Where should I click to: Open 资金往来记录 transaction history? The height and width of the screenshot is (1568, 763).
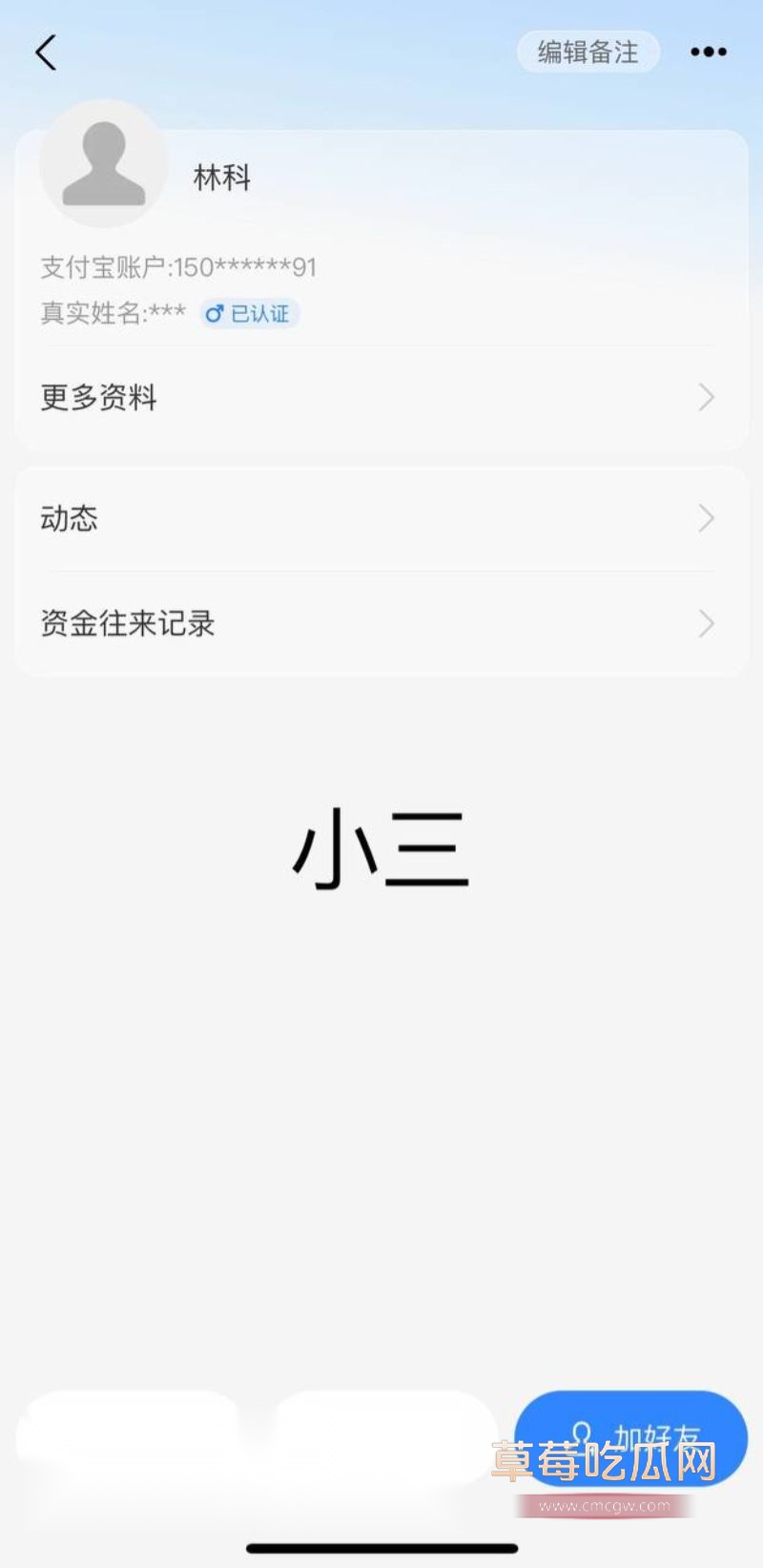pyautogui.click(x=128, y=624)
